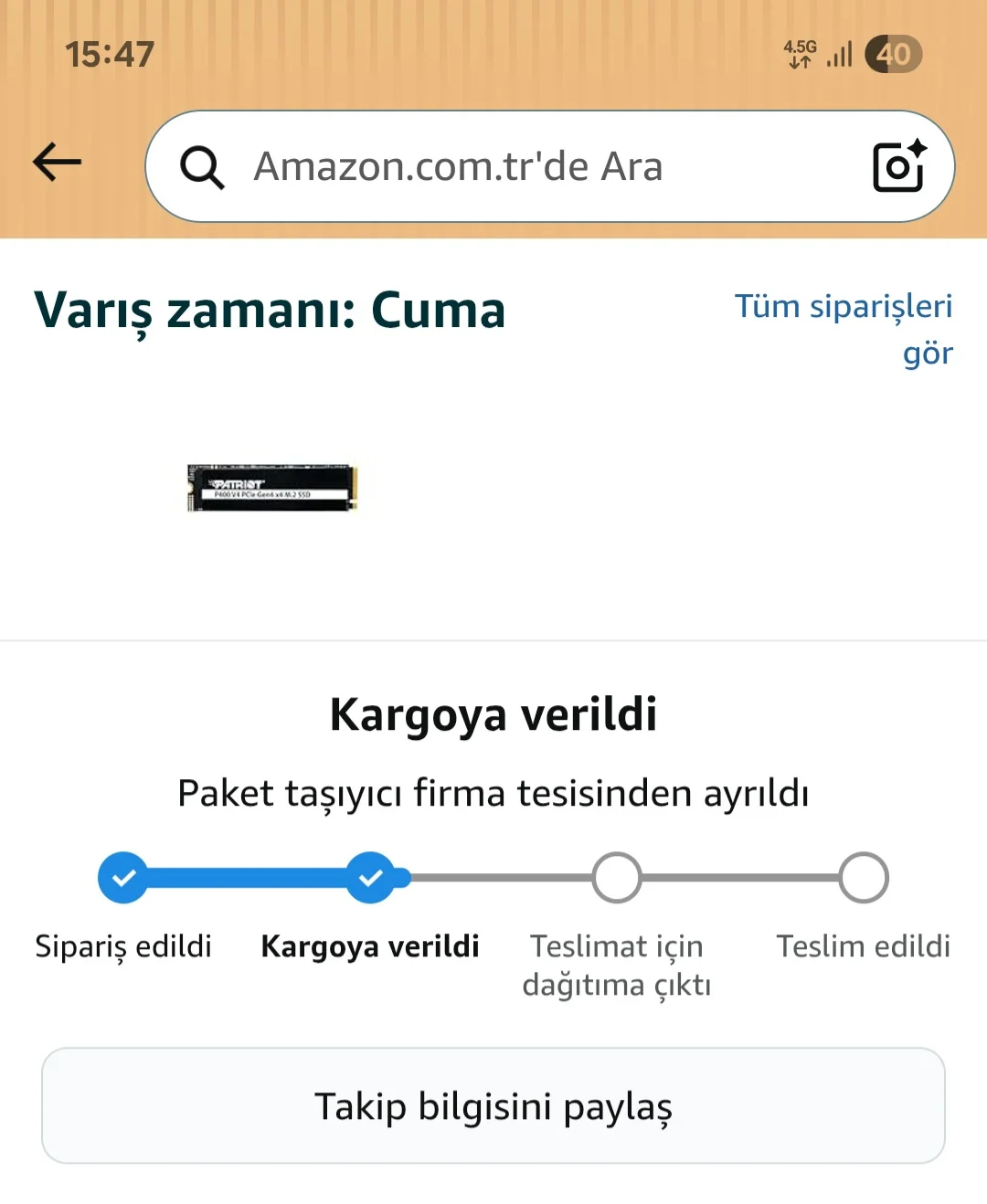Screen dimensions: 987x1204
Task: Tap the blue shipping progress bar
Action: [247, 877]
